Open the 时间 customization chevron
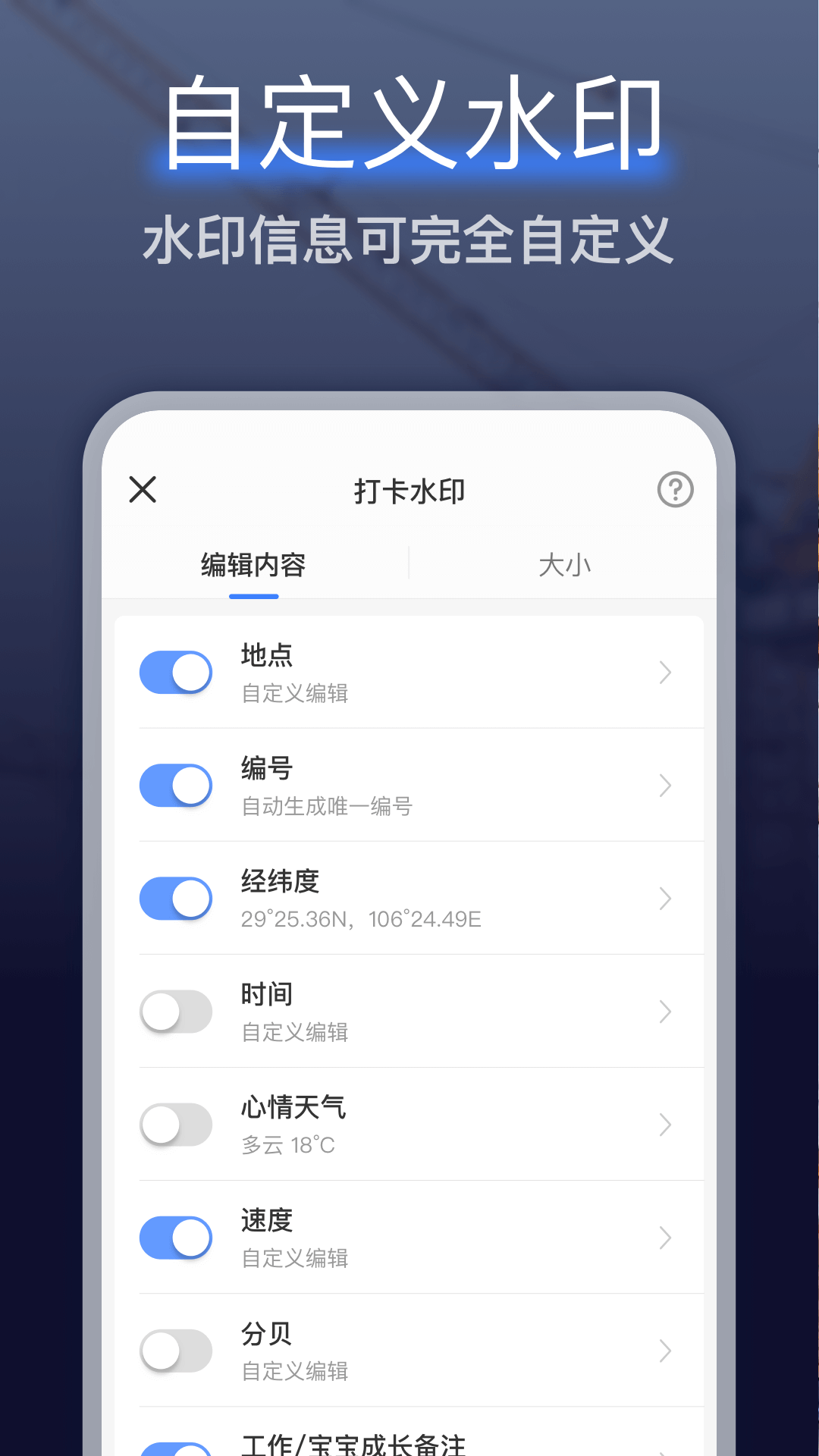Viewport: 819px width, 1456px height. tap(665, 1012)
